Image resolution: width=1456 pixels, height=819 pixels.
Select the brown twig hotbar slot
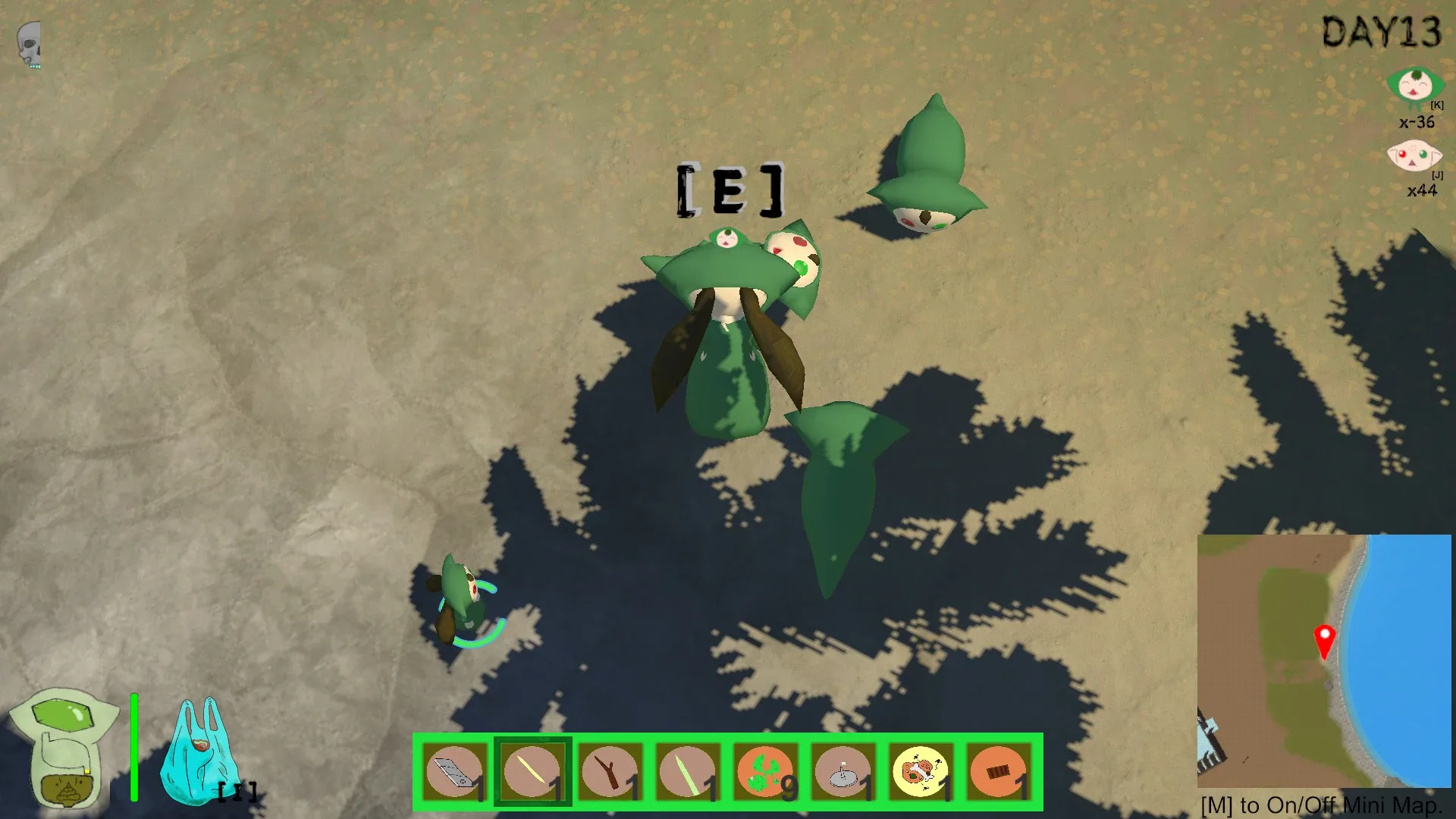click(610, 772)
